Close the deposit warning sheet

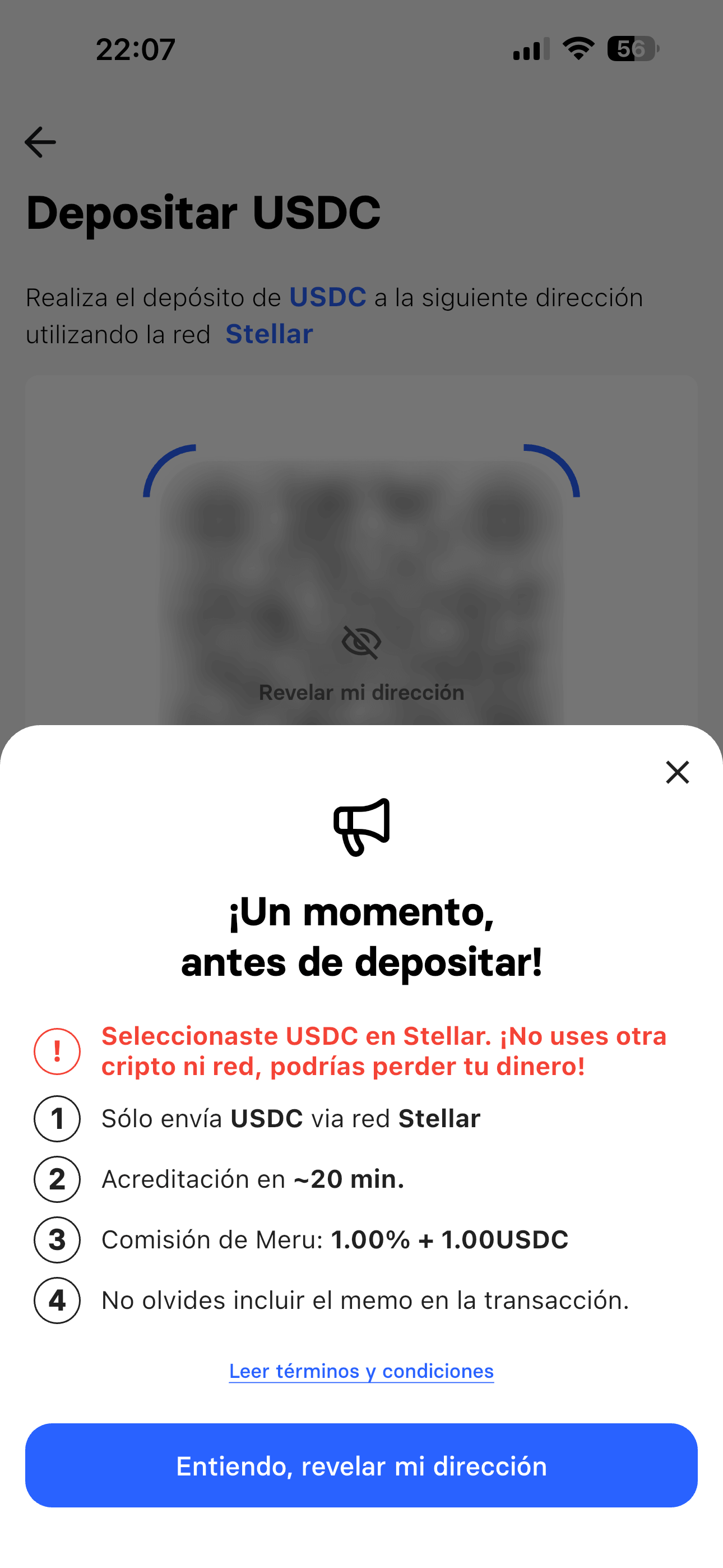coord(676,772)
